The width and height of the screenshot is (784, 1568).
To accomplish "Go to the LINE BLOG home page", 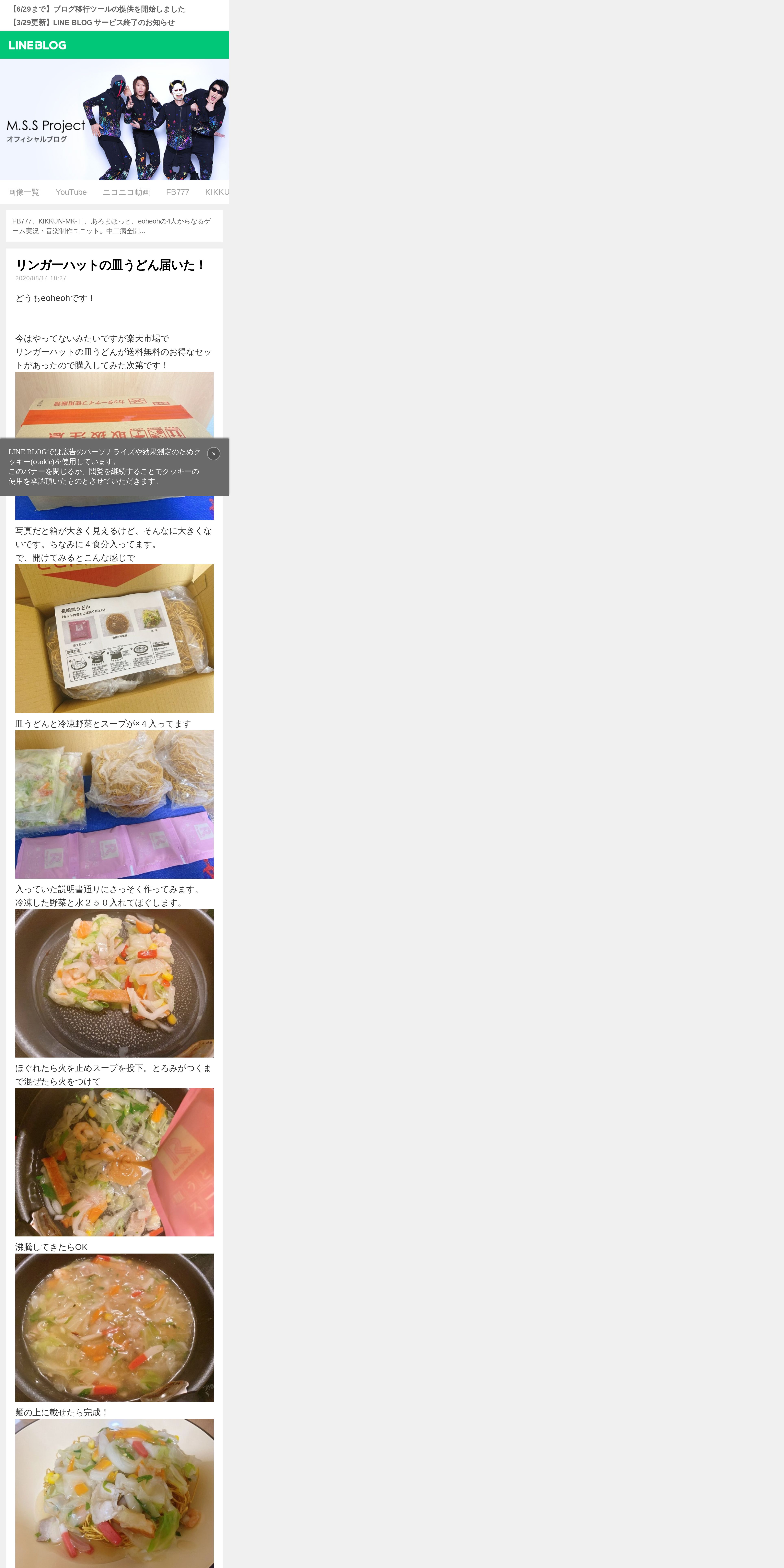I will coord(38,45).
